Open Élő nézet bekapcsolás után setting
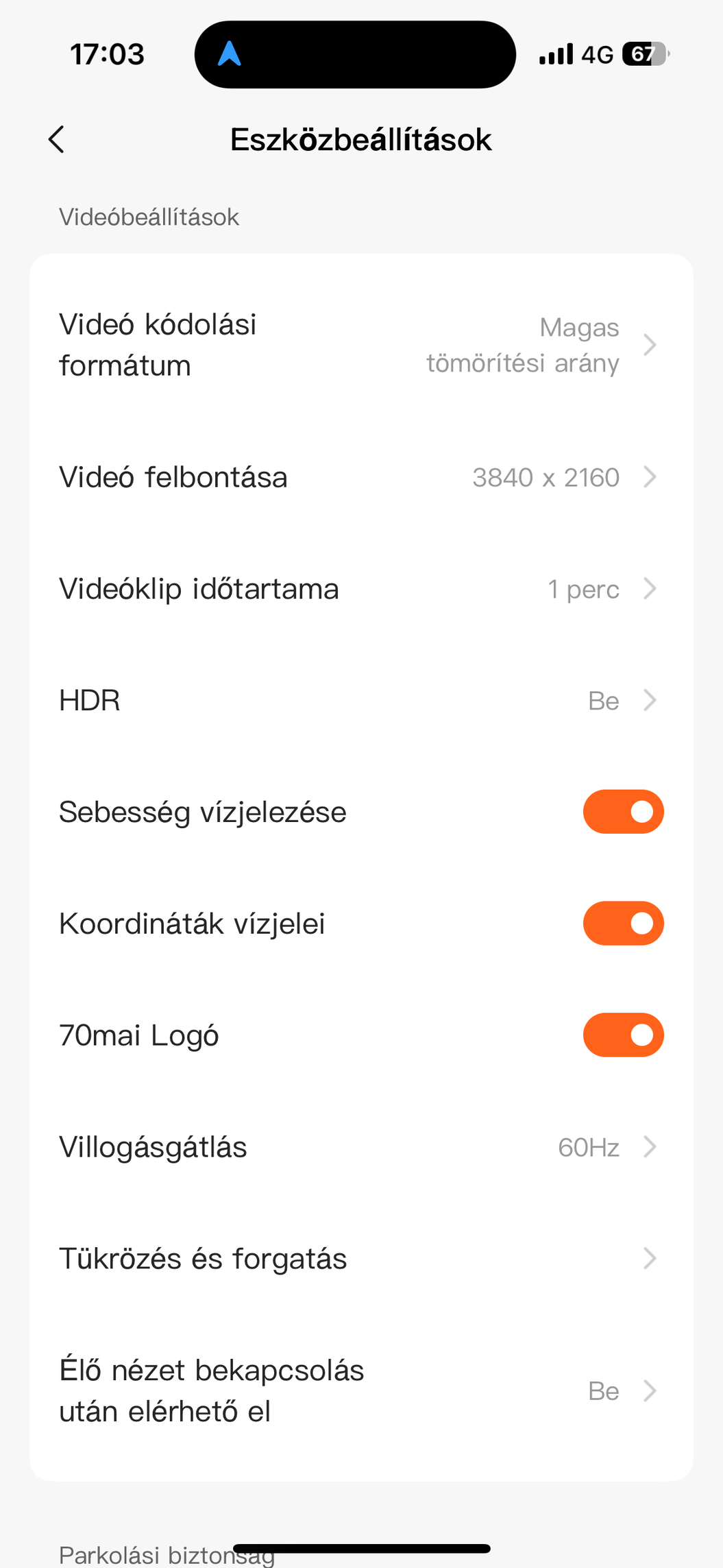 pyautogui.click(x=361, y=1391)
